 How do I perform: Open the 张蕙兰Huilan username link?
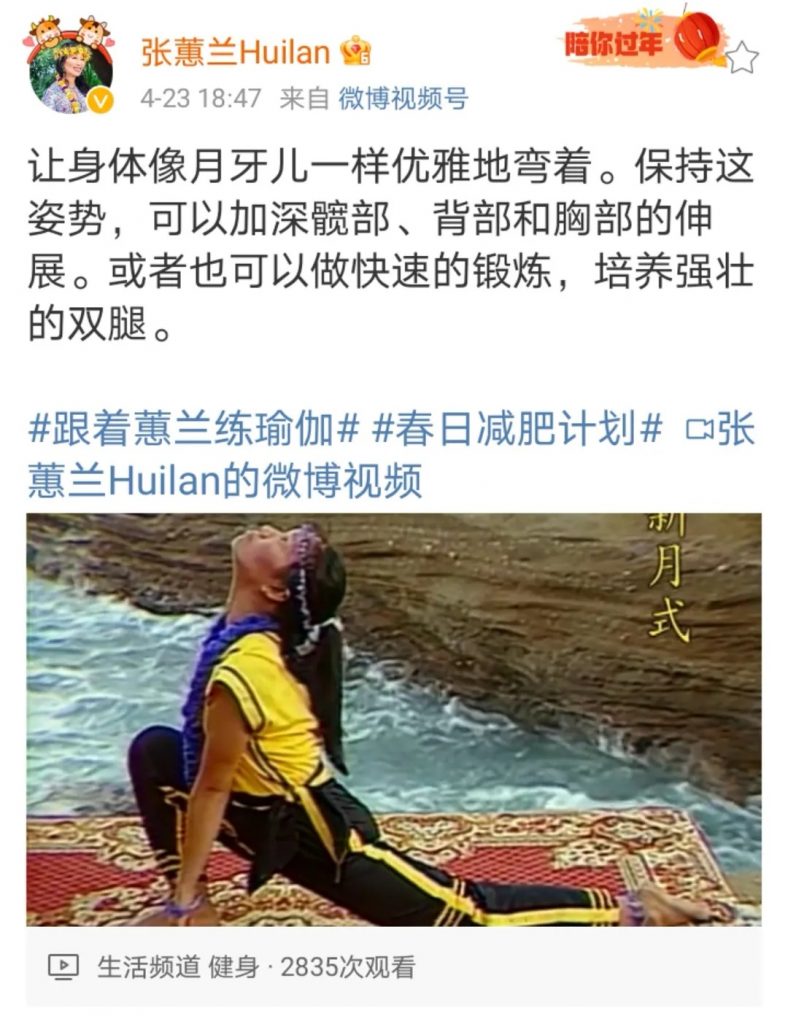[235, 50]
